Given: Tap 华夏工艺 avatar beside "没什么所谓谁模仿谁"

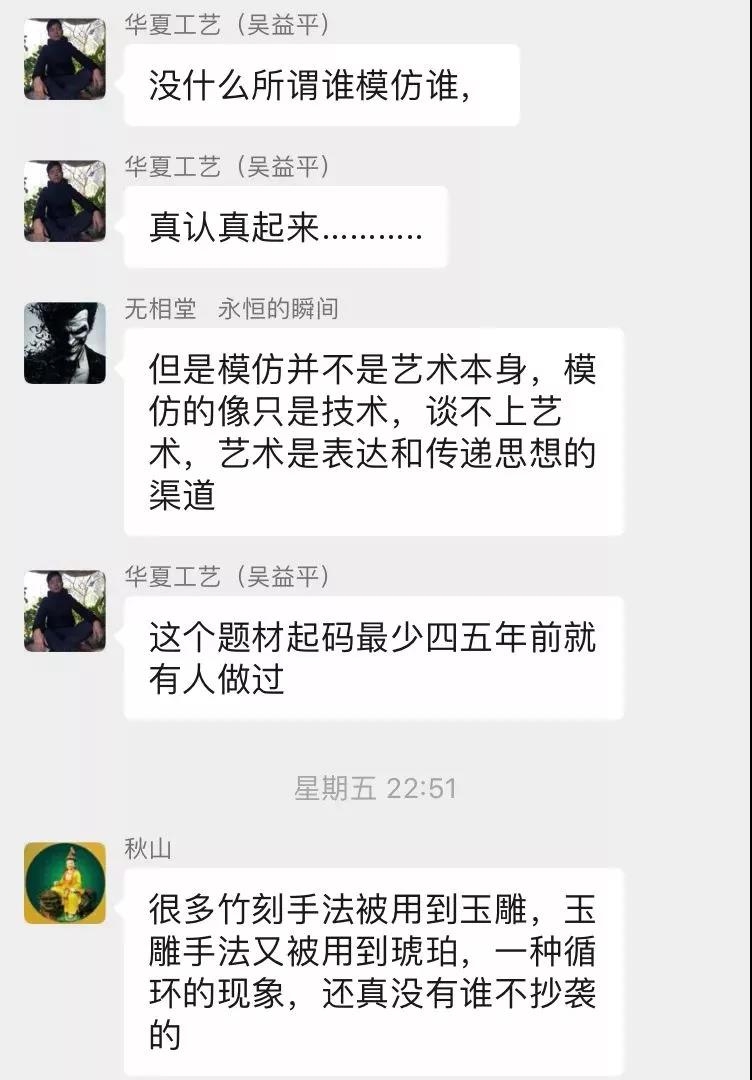Looking at the screenshot, I should coord(65,59).
